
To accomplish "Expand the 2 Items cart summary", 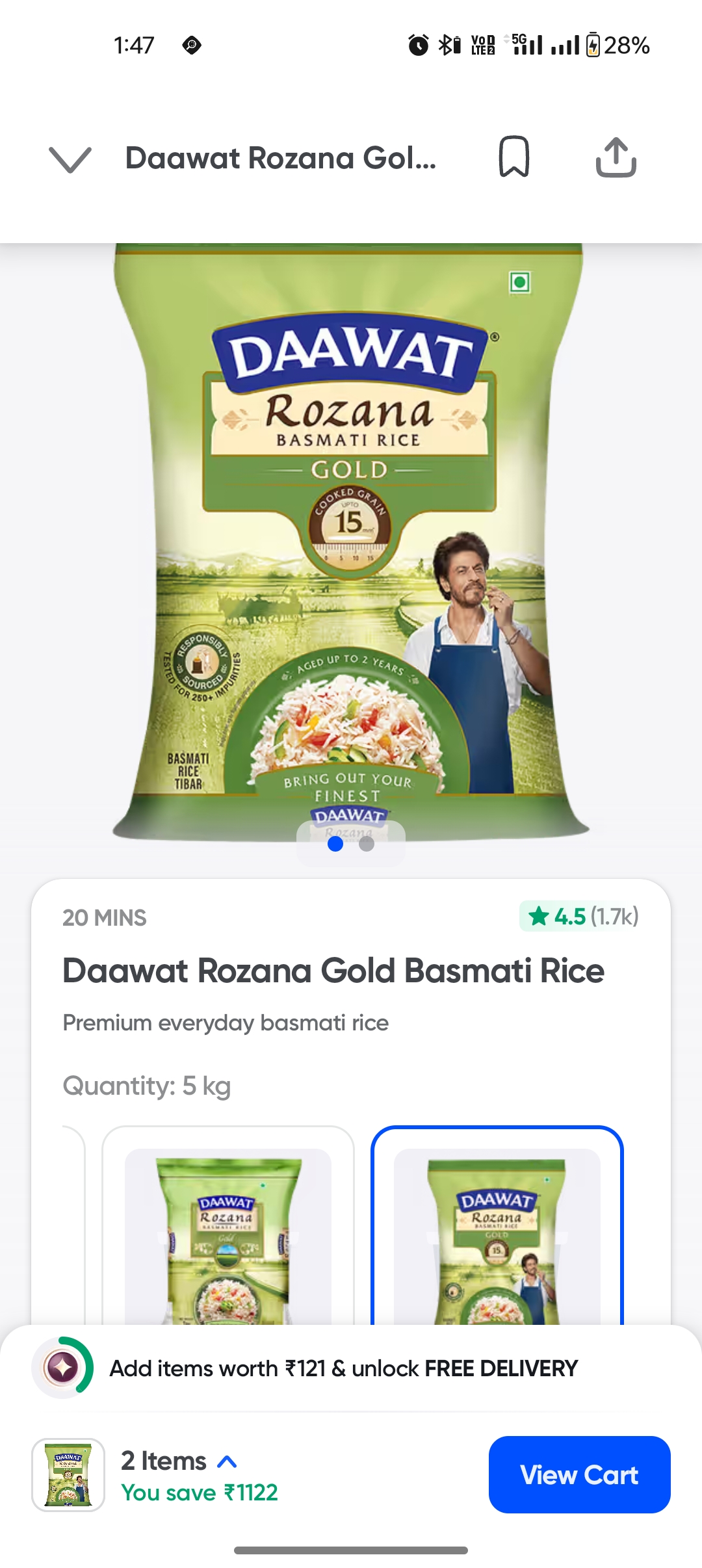I will [x=179, y=1461].
